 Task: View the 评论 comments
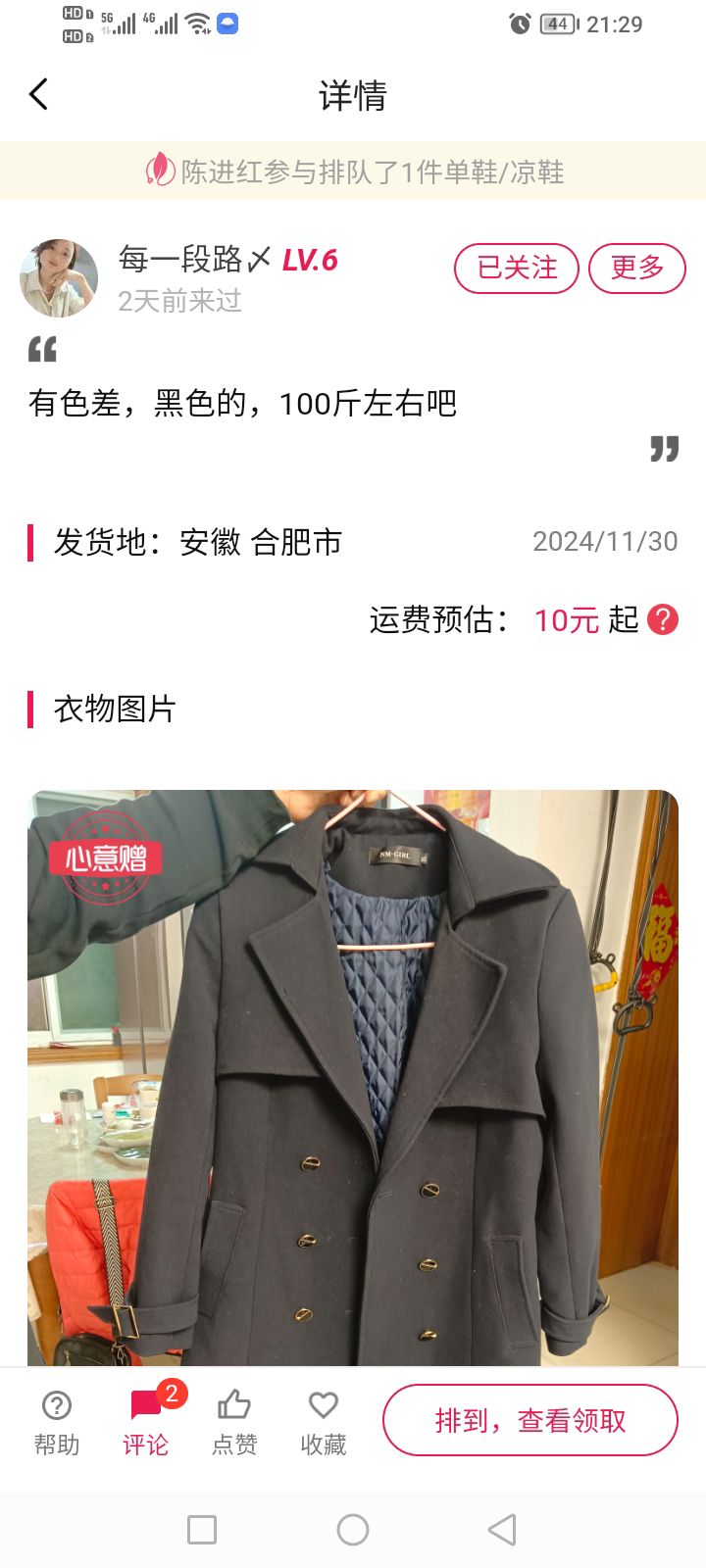coord(147,1421)
